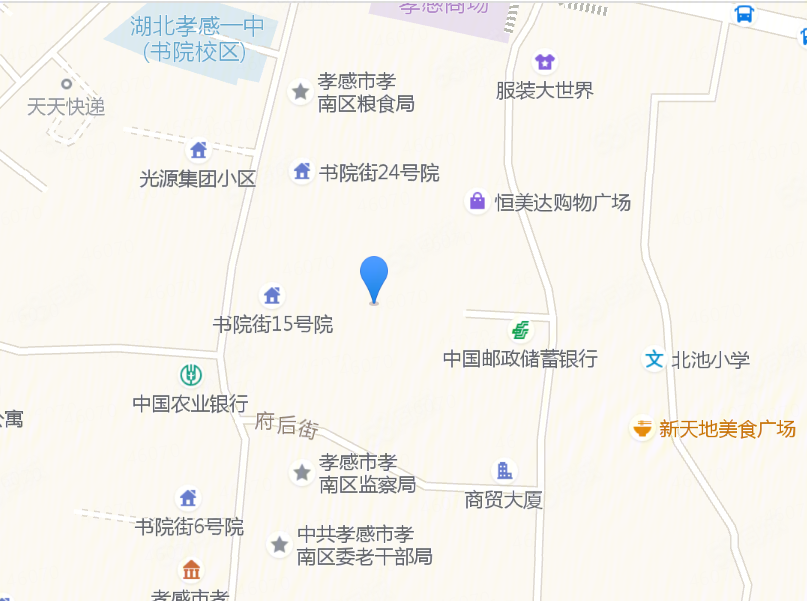Open 湖北孝感一中 campus area label
The height and width of the screenshot is (601, 807).
point(197,39)
